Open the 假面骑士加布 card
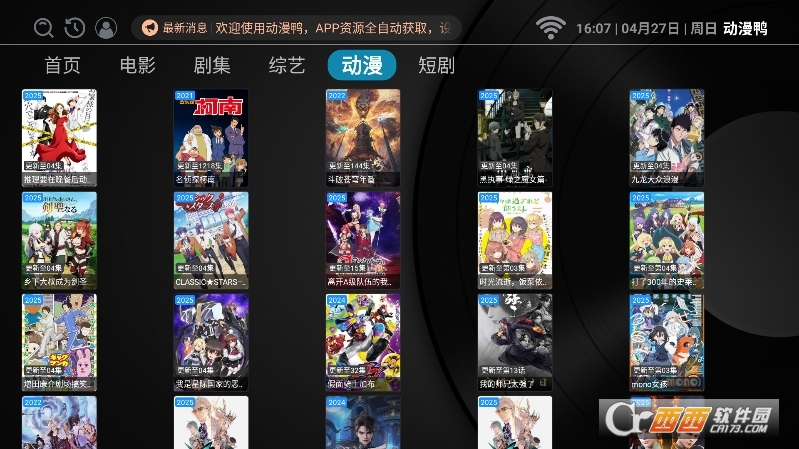799x449 pixels. click(363, 342)
